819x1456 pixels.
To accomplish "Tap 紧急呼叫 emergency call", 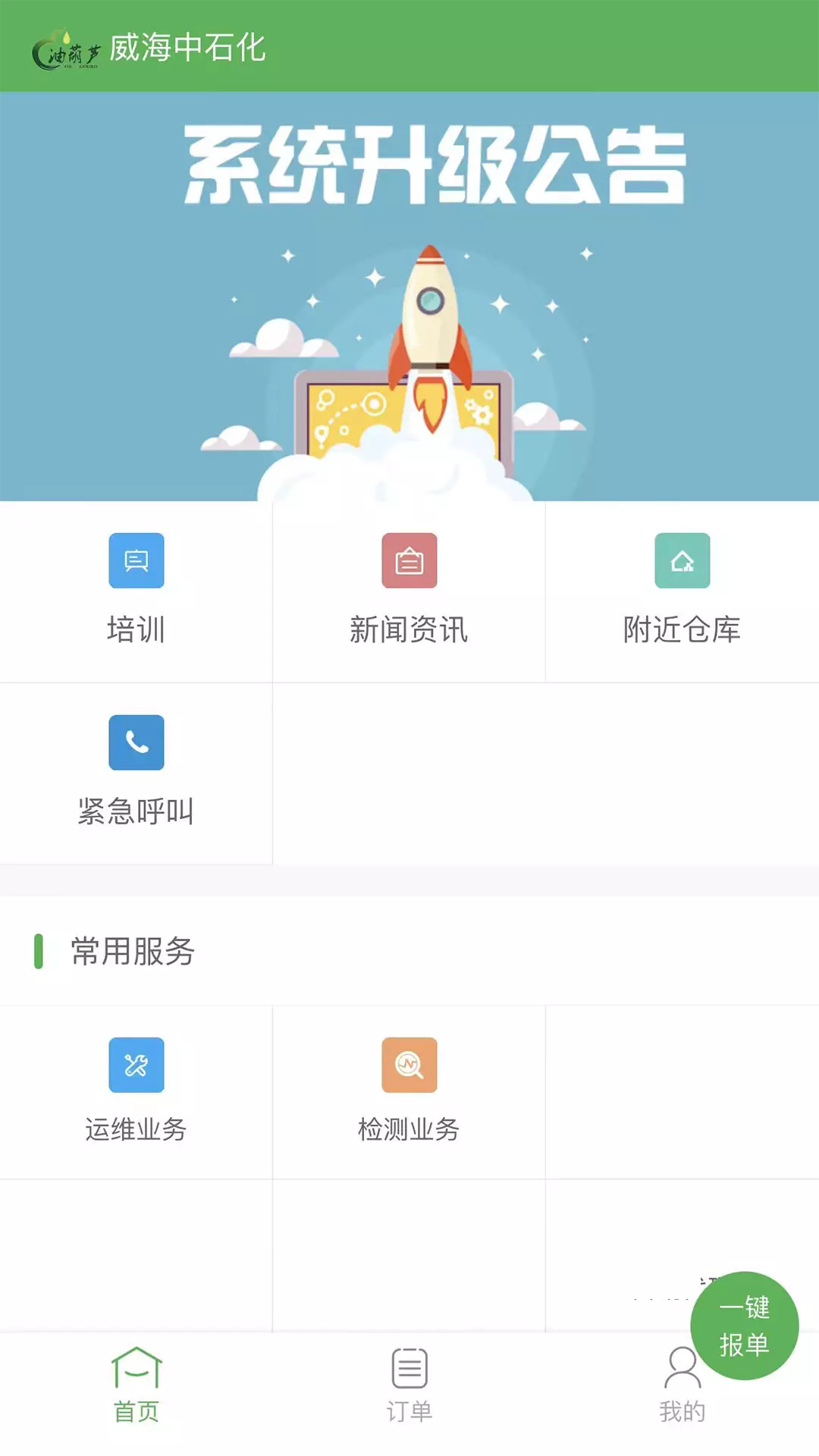I will click(136, 773).
